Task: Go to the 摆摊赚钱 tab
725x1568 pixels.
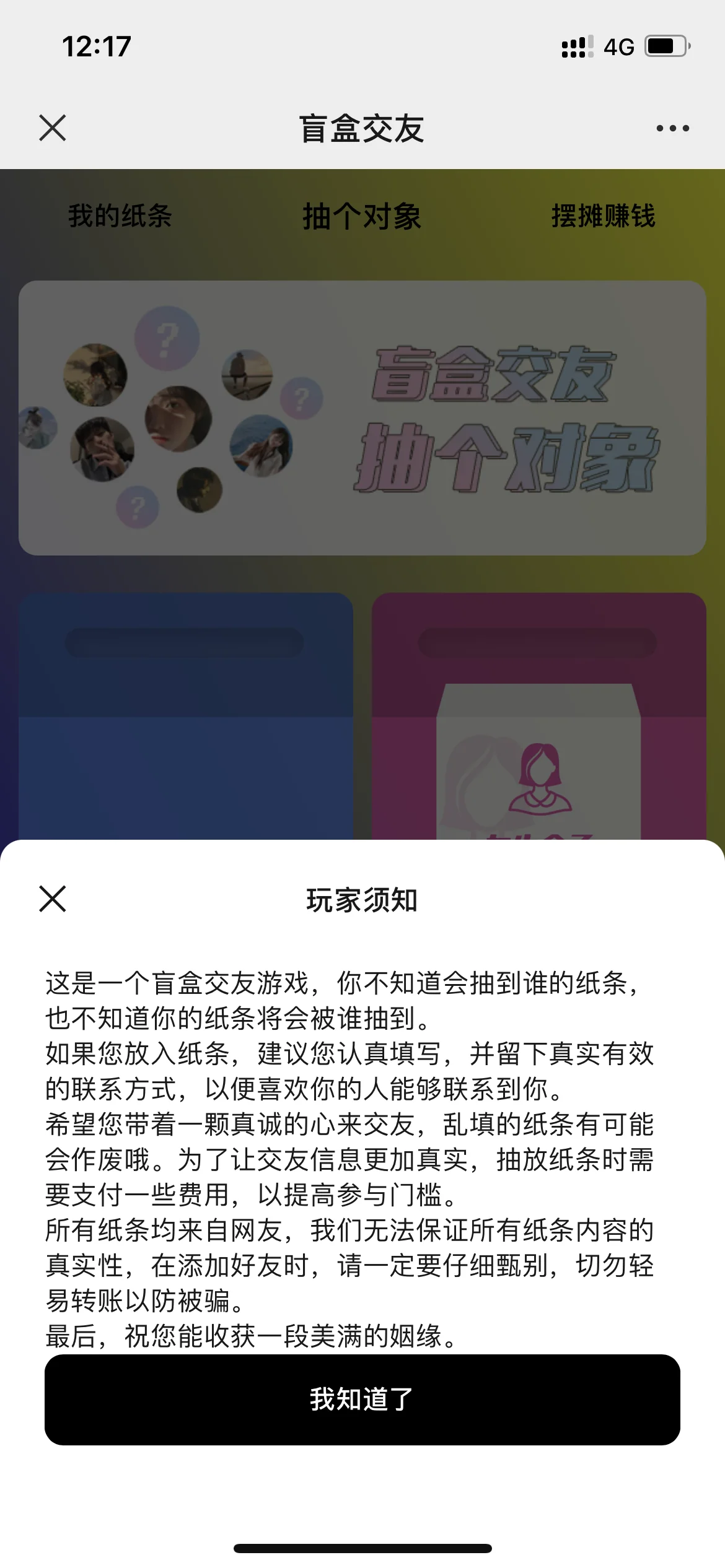Action: pyautogui.click(x=603, y=216)
